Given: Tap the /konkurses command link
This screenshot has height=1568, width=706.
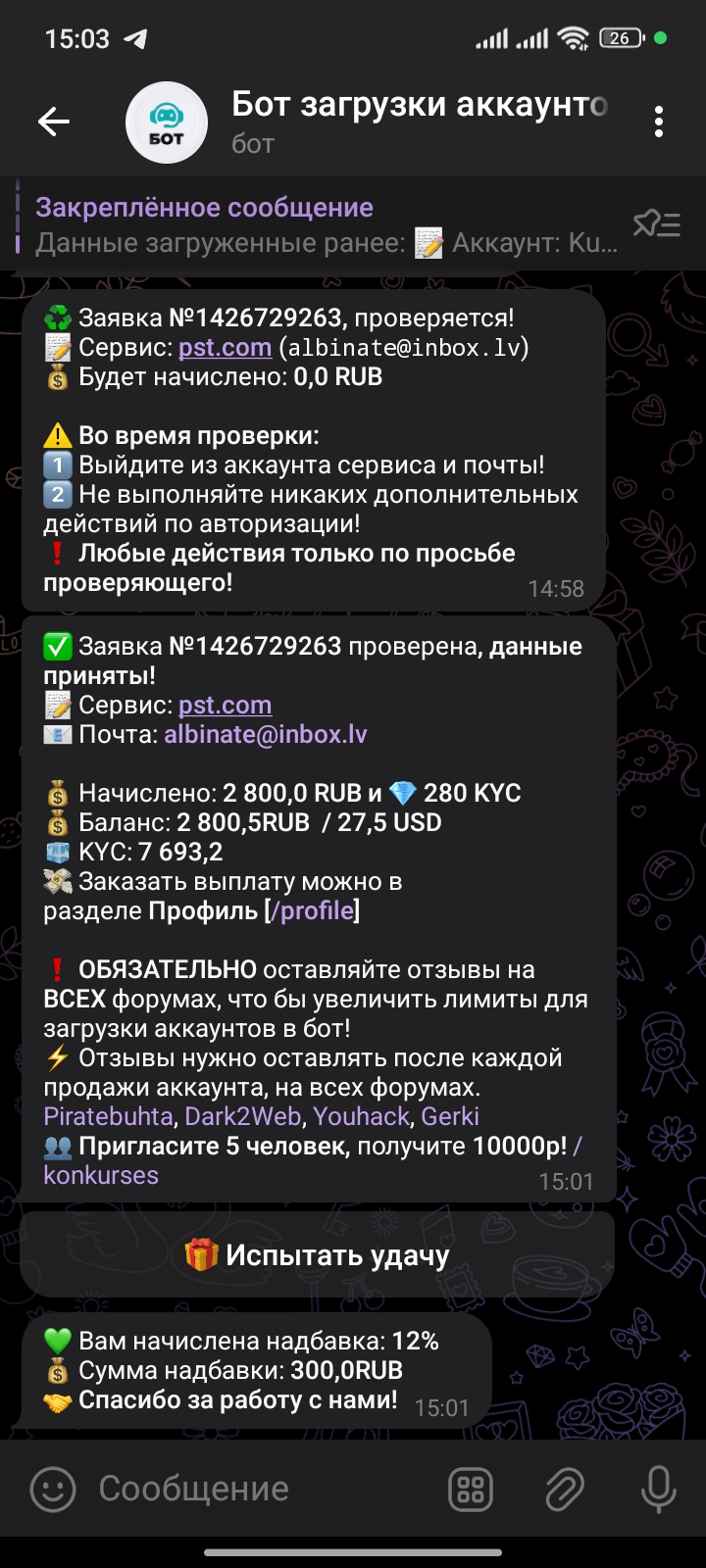Looking at the screenshot, I should coord(101,1175).
